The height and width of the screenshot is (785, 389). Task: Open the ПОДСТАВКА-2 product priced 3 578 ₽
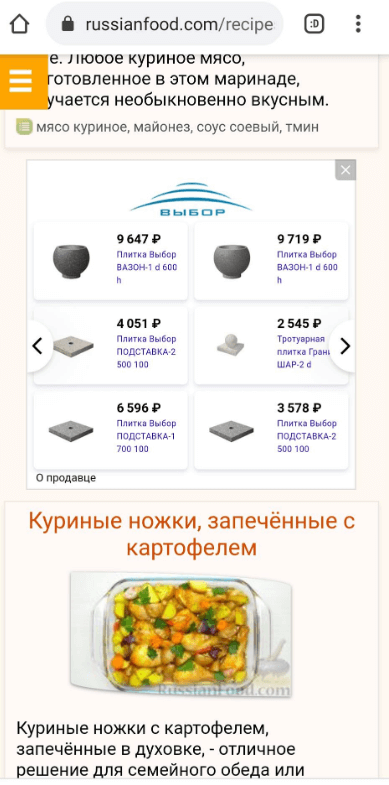(271, 430)
